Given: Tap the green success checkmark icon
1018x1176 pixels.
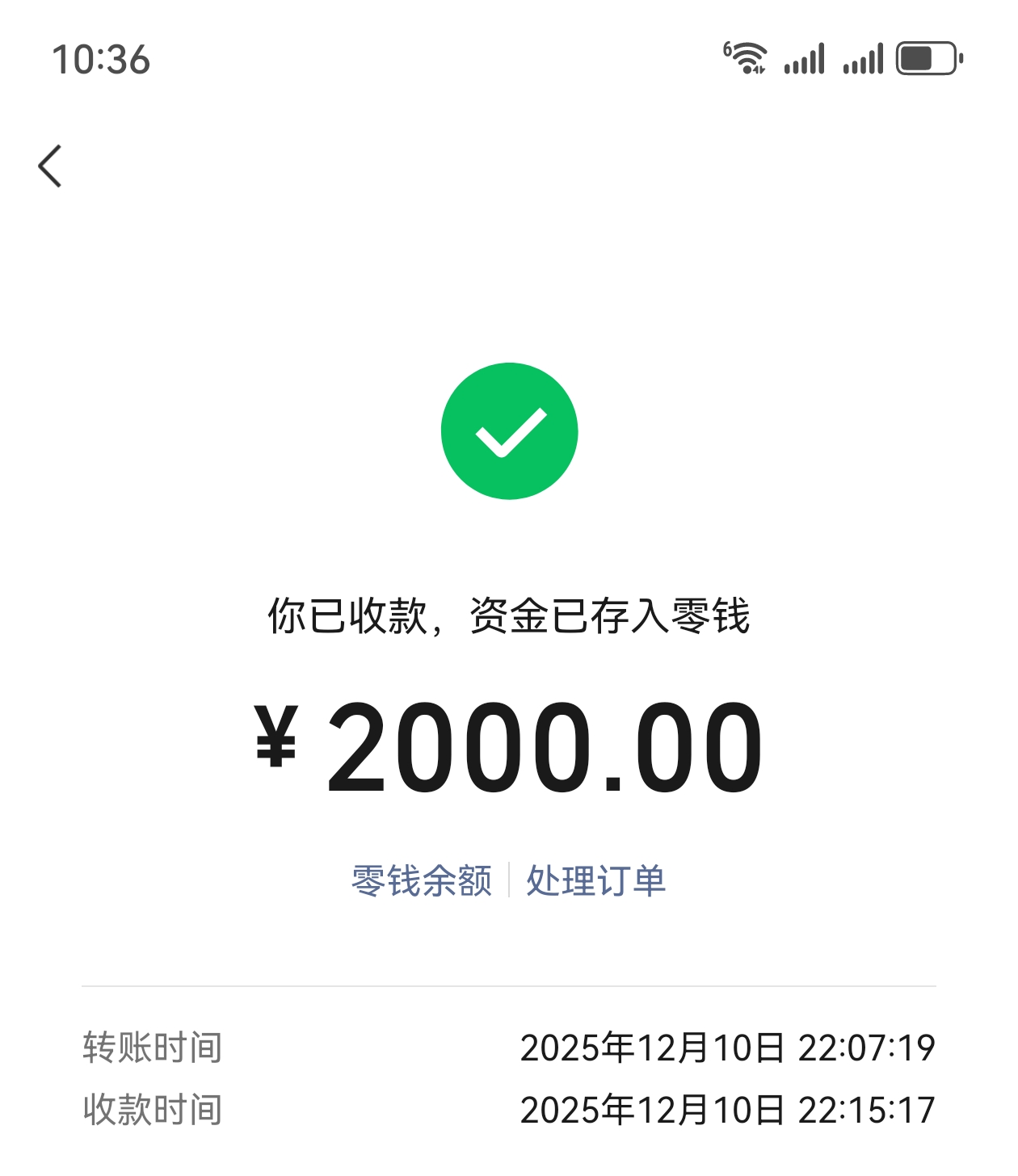Looking at the screenshot, I should click(x=509, y=430).
